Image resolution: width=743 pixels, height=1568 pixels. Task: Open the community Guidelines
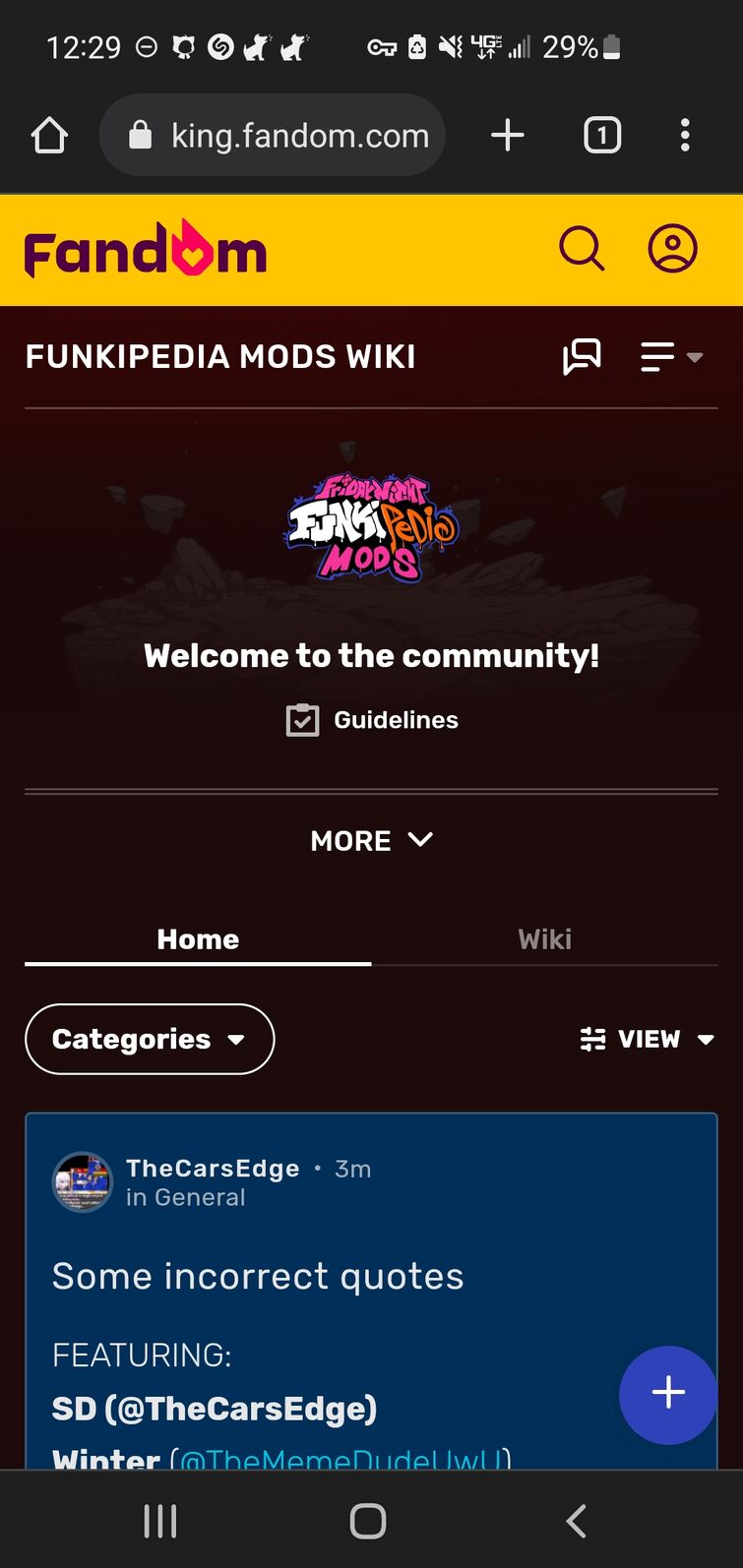pos(372,720)
